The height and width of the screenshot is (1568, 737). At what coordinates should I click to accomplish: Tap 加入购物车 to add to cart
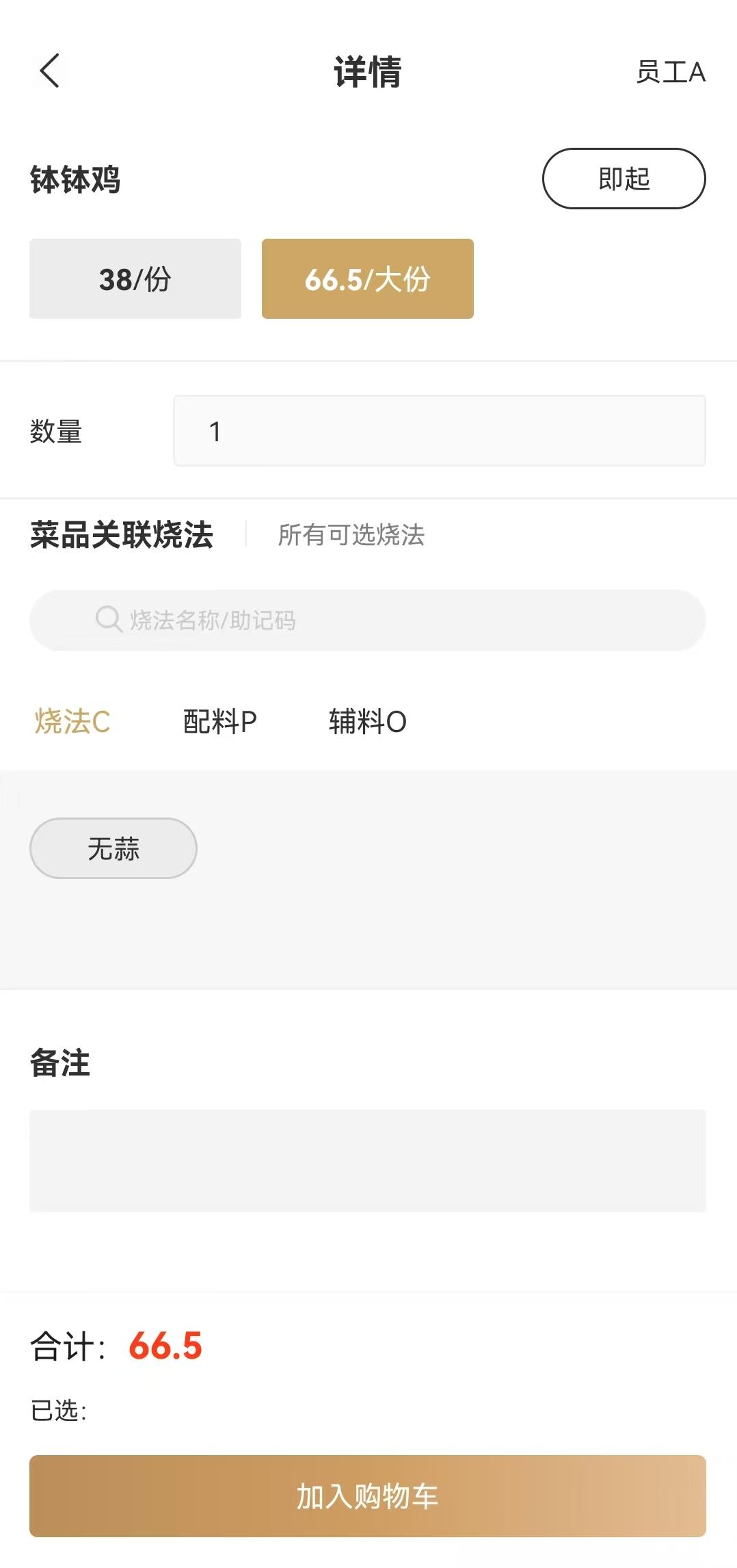(x=368, y=1496)
